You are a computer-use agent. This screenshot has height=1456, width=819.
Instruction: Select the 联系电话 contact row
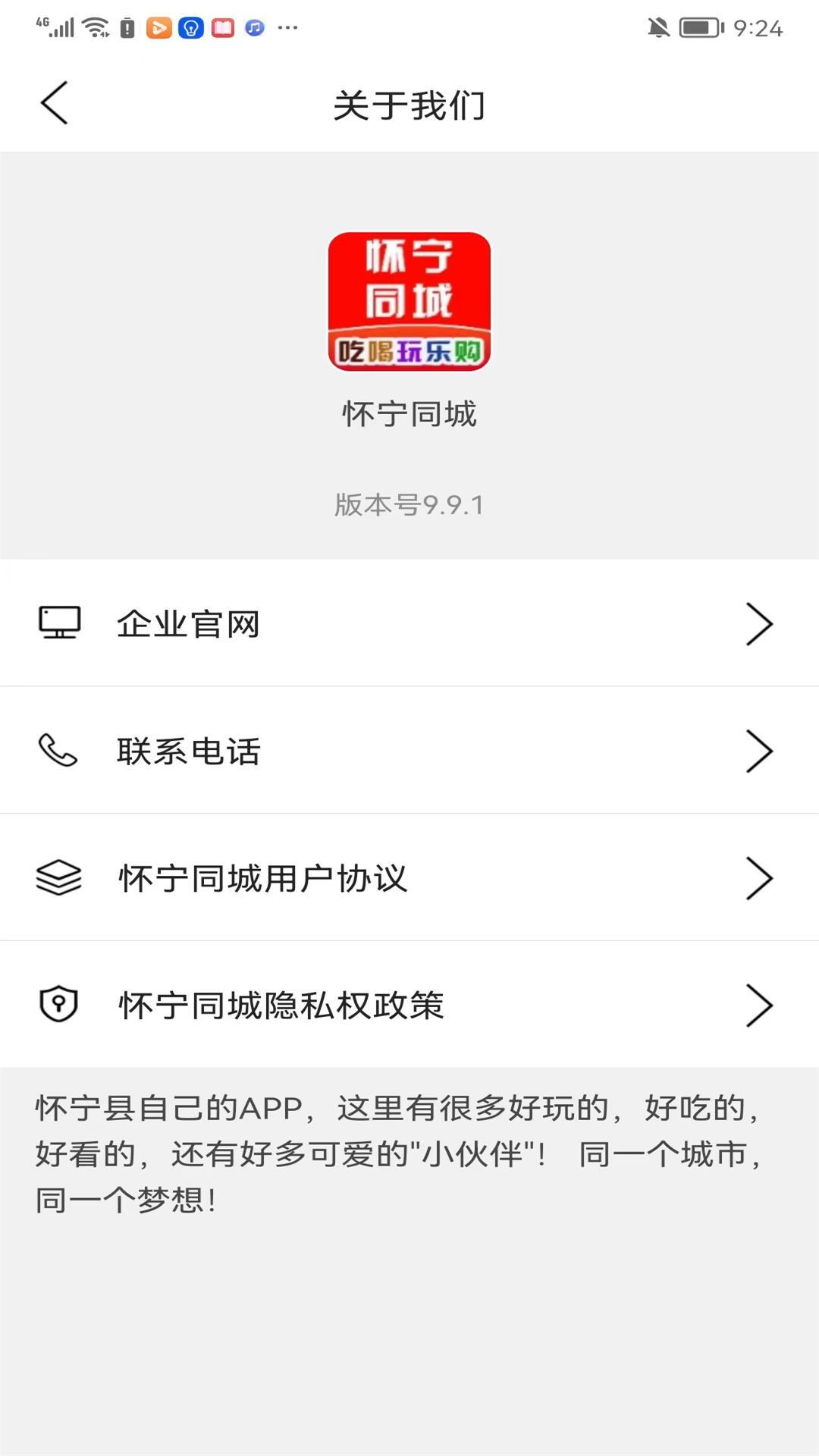pos(190,752)
